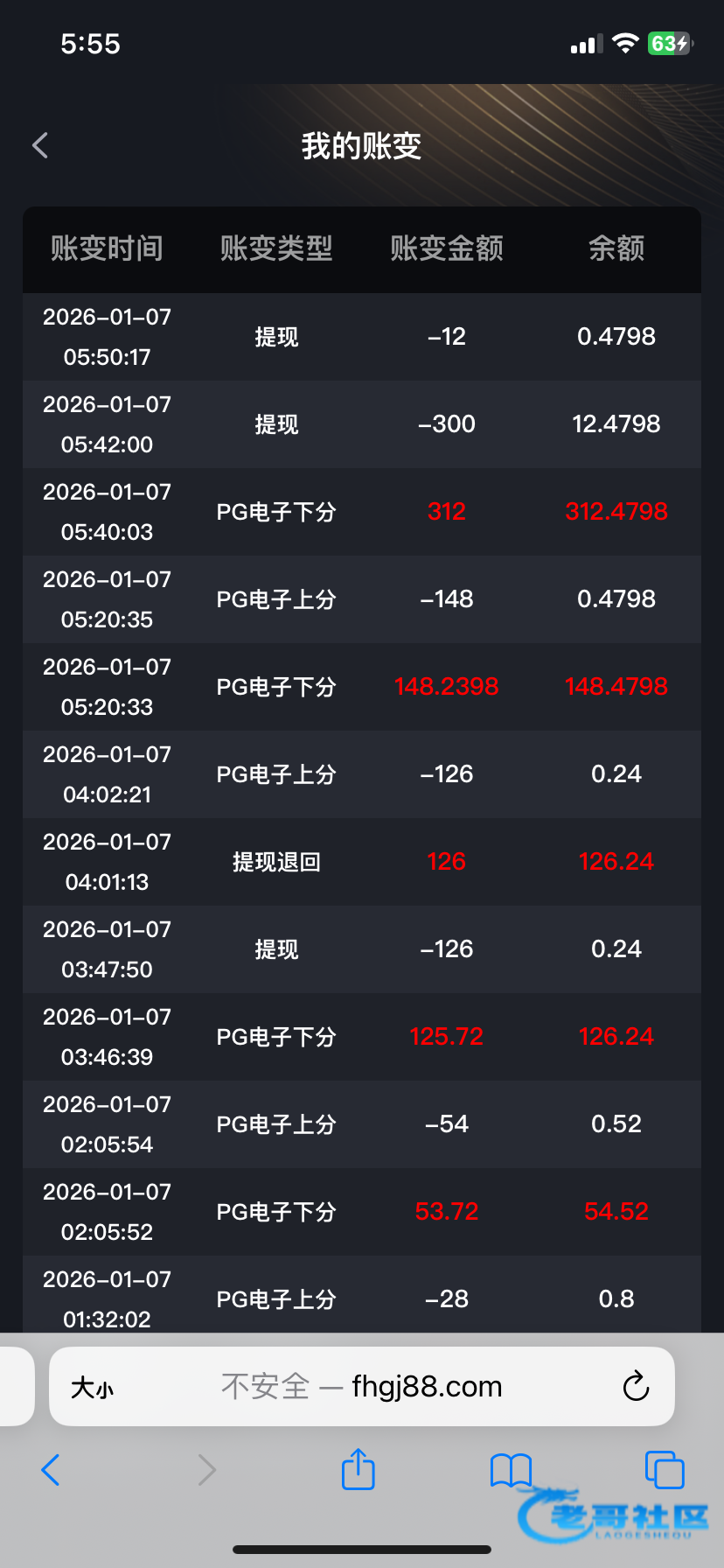Reload the page in Safari
This screenshot has height=1568, width=724.
click(x=636, y=1387)
